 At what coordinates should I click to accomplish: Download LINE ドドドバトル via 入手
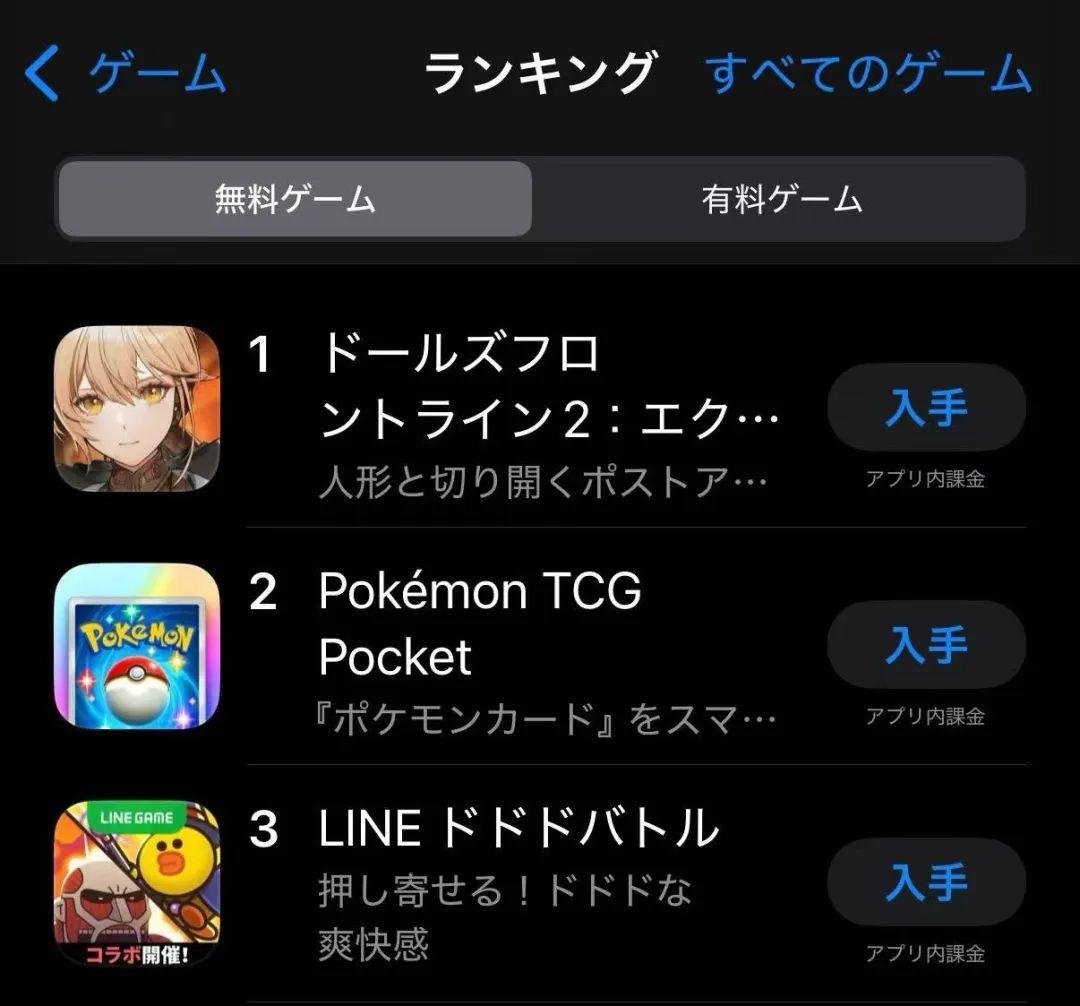[926, 882]
